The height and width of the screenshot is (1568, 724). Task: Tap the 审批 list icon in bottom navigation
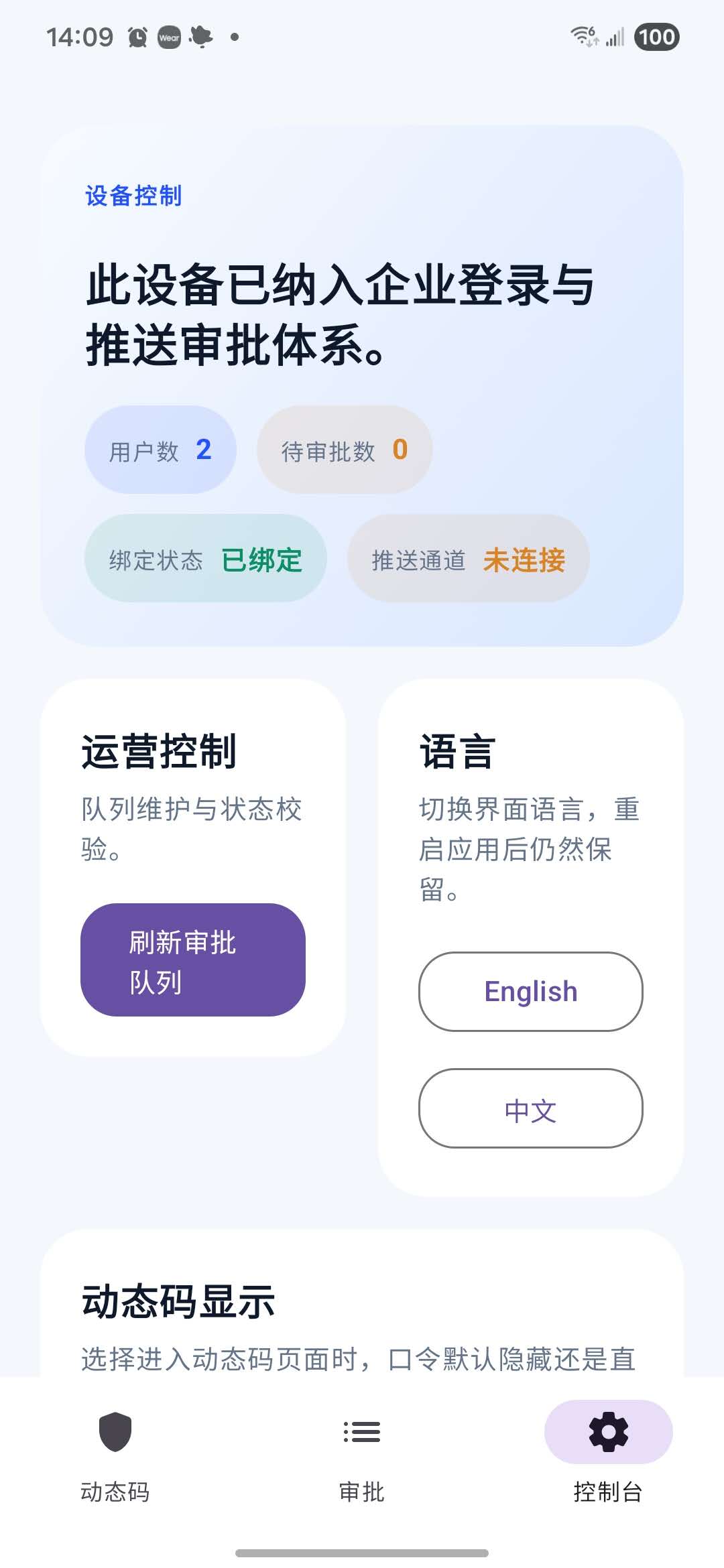361,1431
